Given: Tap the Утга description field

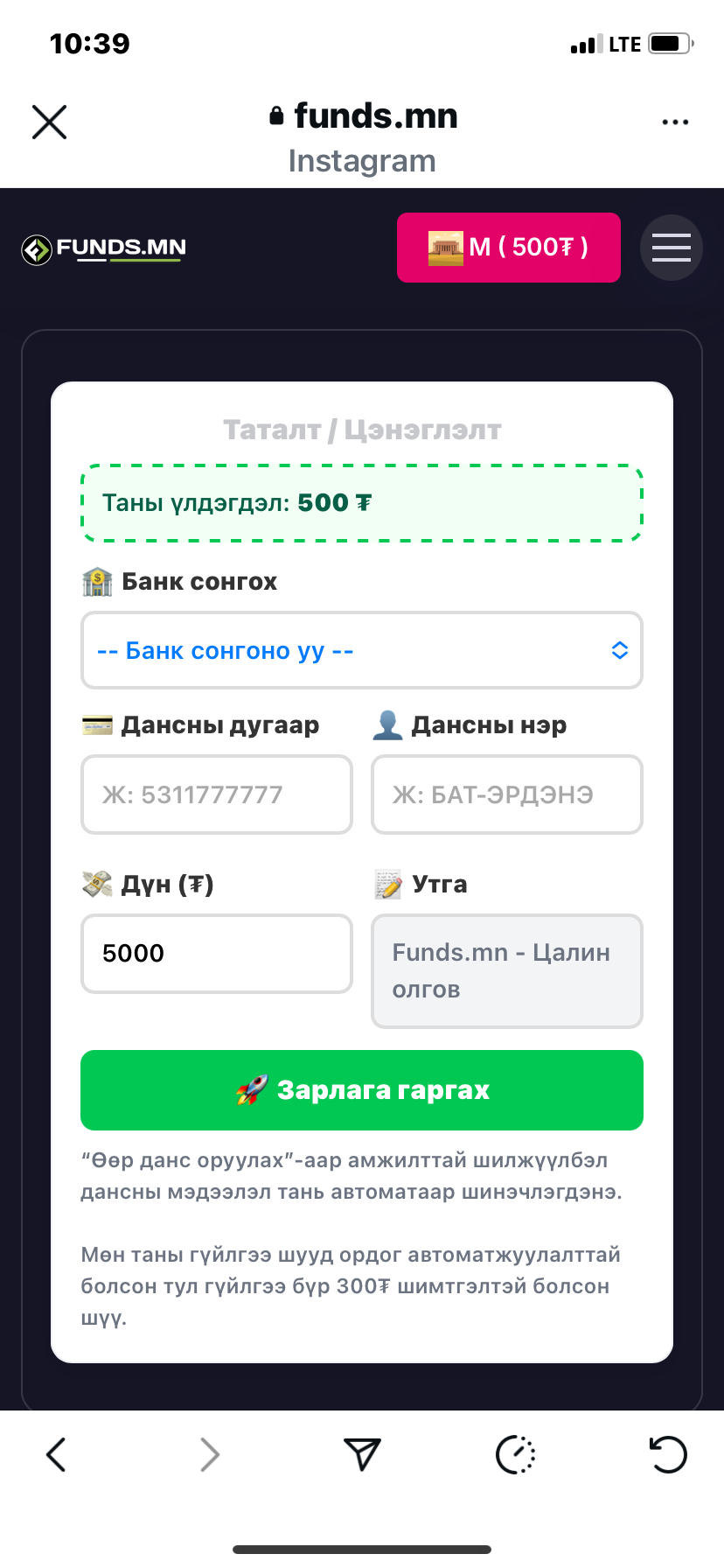Looking at the screenshot, I should (506, 971).
